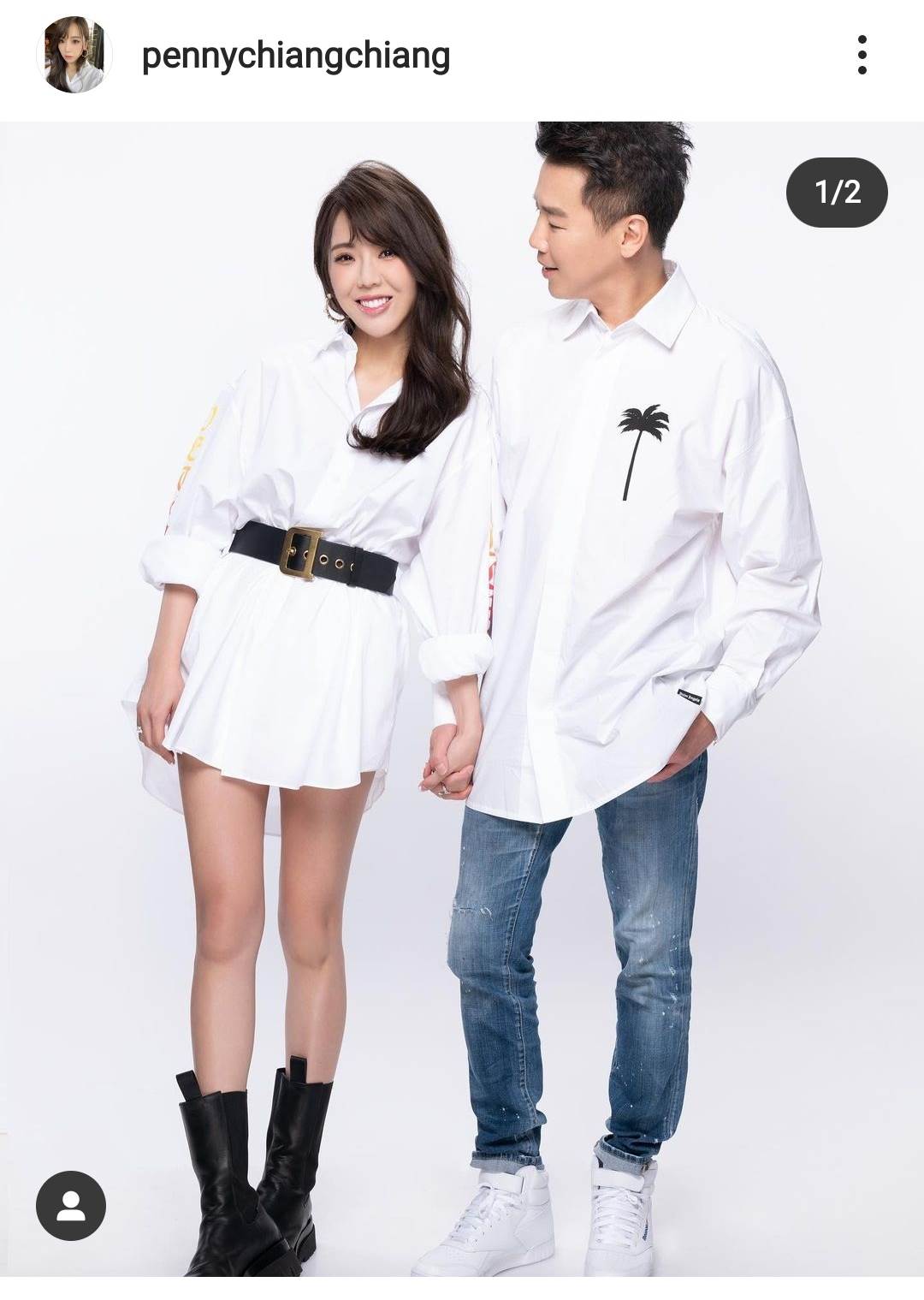Tap the pennychiangchiang username link
Viewport: 924px width, 1300px height.
[x=295, y=56]
